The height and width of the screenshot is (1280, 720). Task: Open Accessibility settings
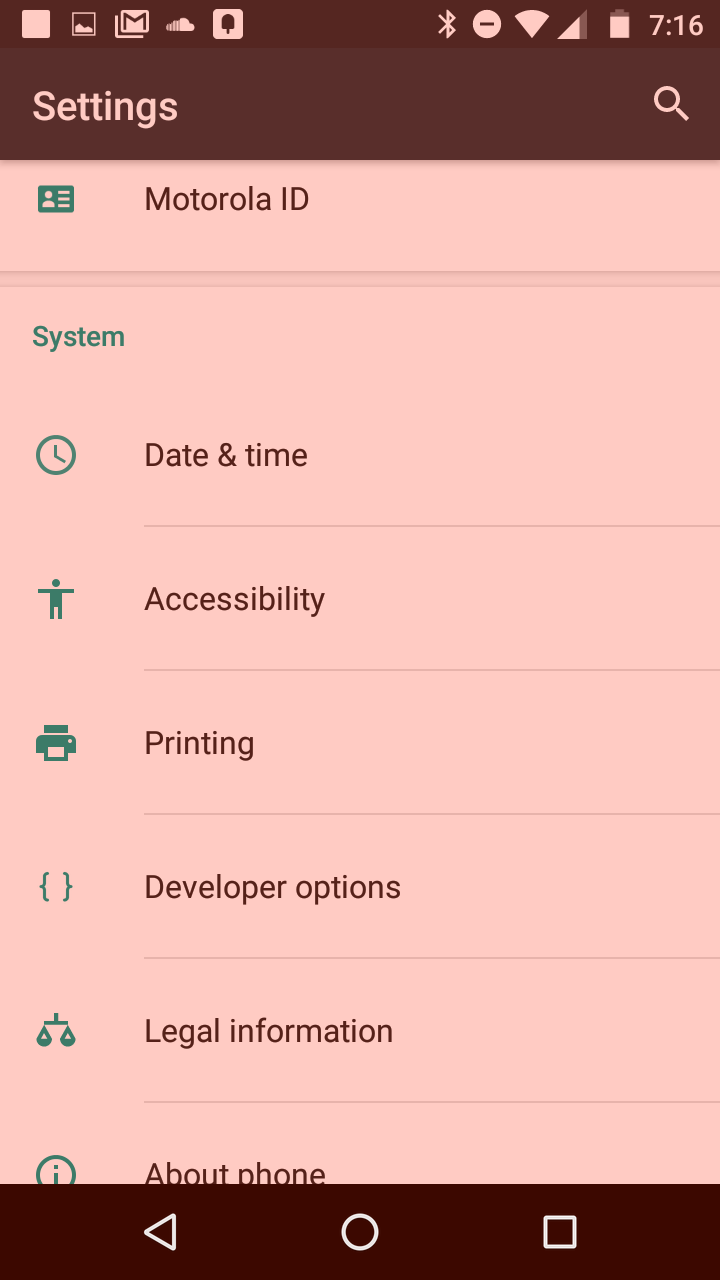[x=360, y=599]
